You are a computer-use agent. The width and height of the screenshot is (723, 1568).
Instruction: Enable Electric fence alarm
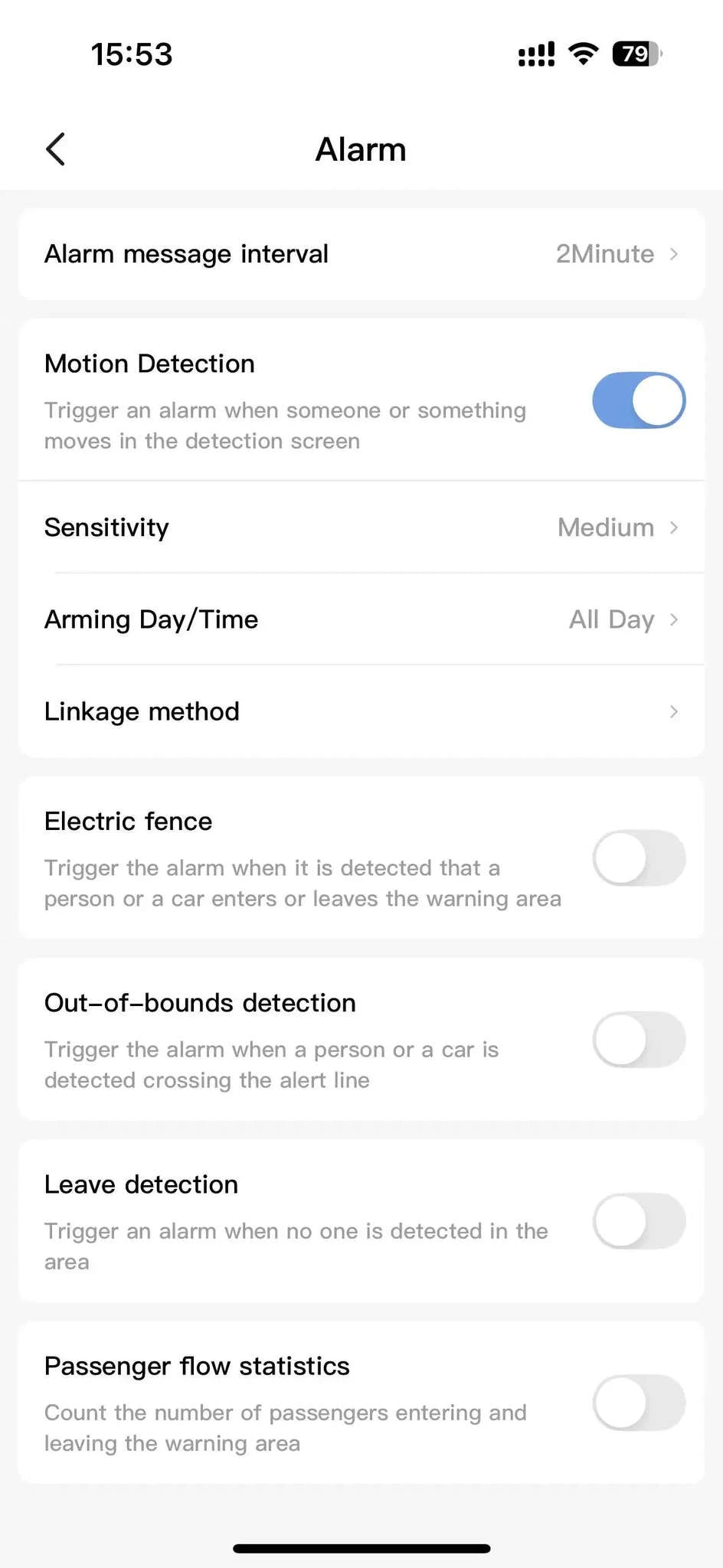point(638,857)
